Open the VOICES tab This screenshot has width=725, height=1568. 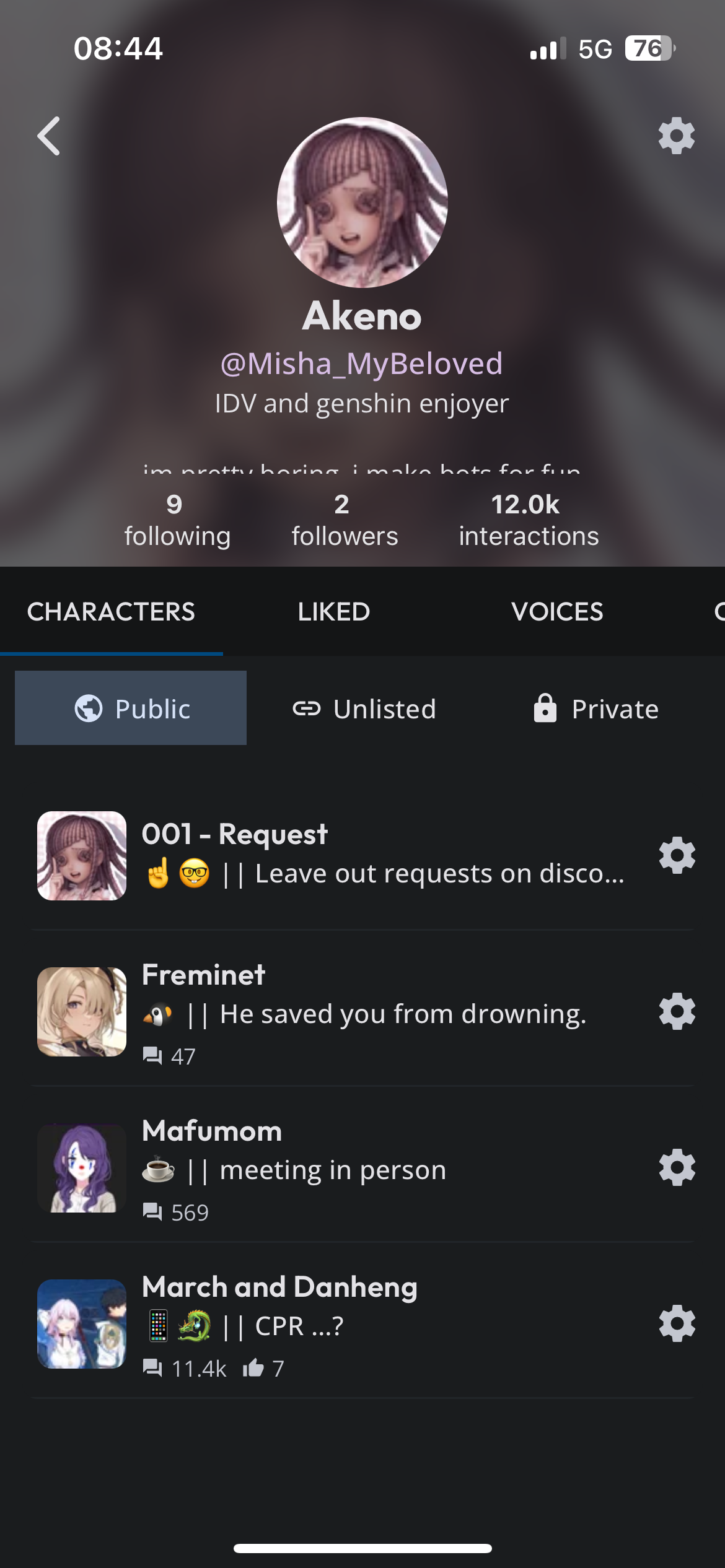tap(558, 611)
